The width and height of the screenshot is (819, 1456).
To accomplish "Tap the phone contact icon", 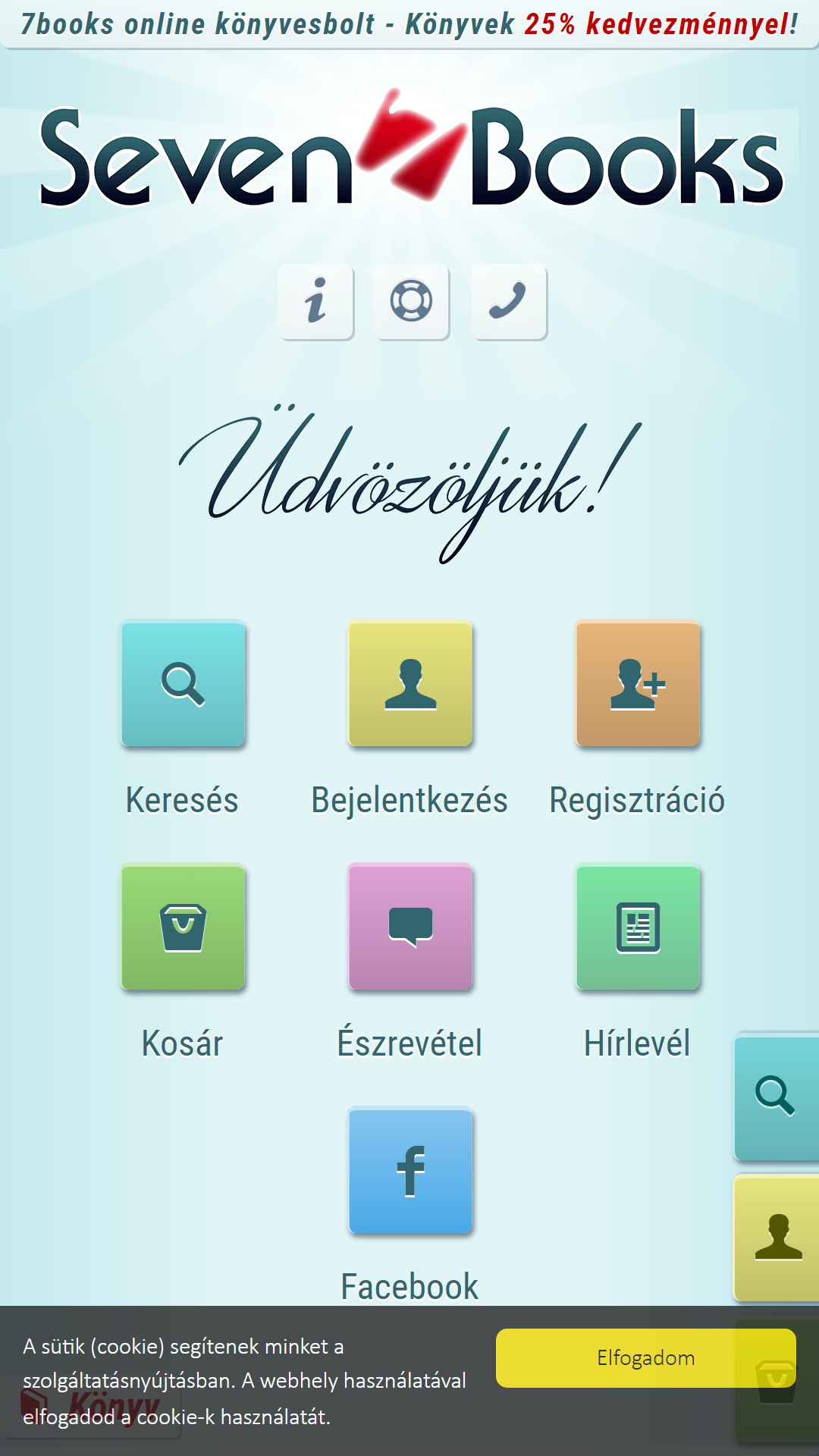I will point(508,302).
